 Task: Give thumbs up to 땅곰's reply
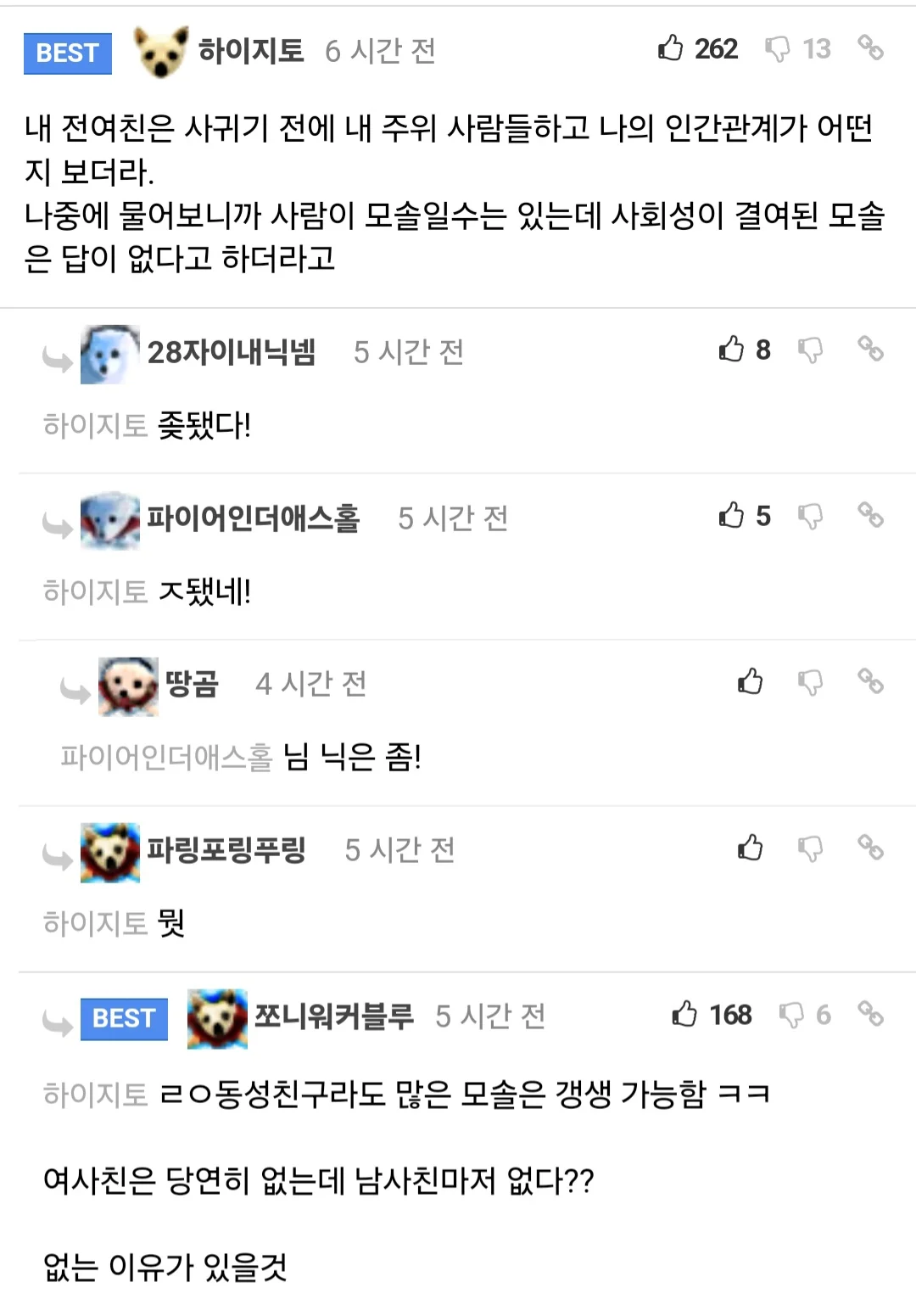tap(750, 681)
